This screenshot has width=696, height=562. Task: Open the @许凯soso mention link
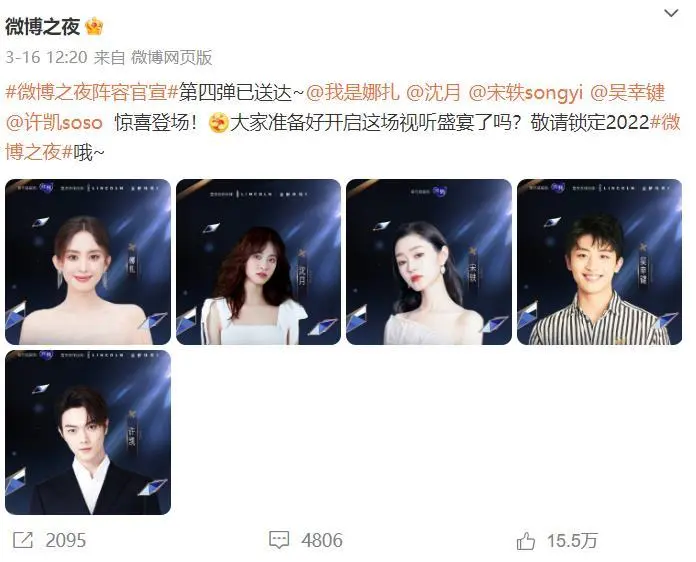pos(54,125)
